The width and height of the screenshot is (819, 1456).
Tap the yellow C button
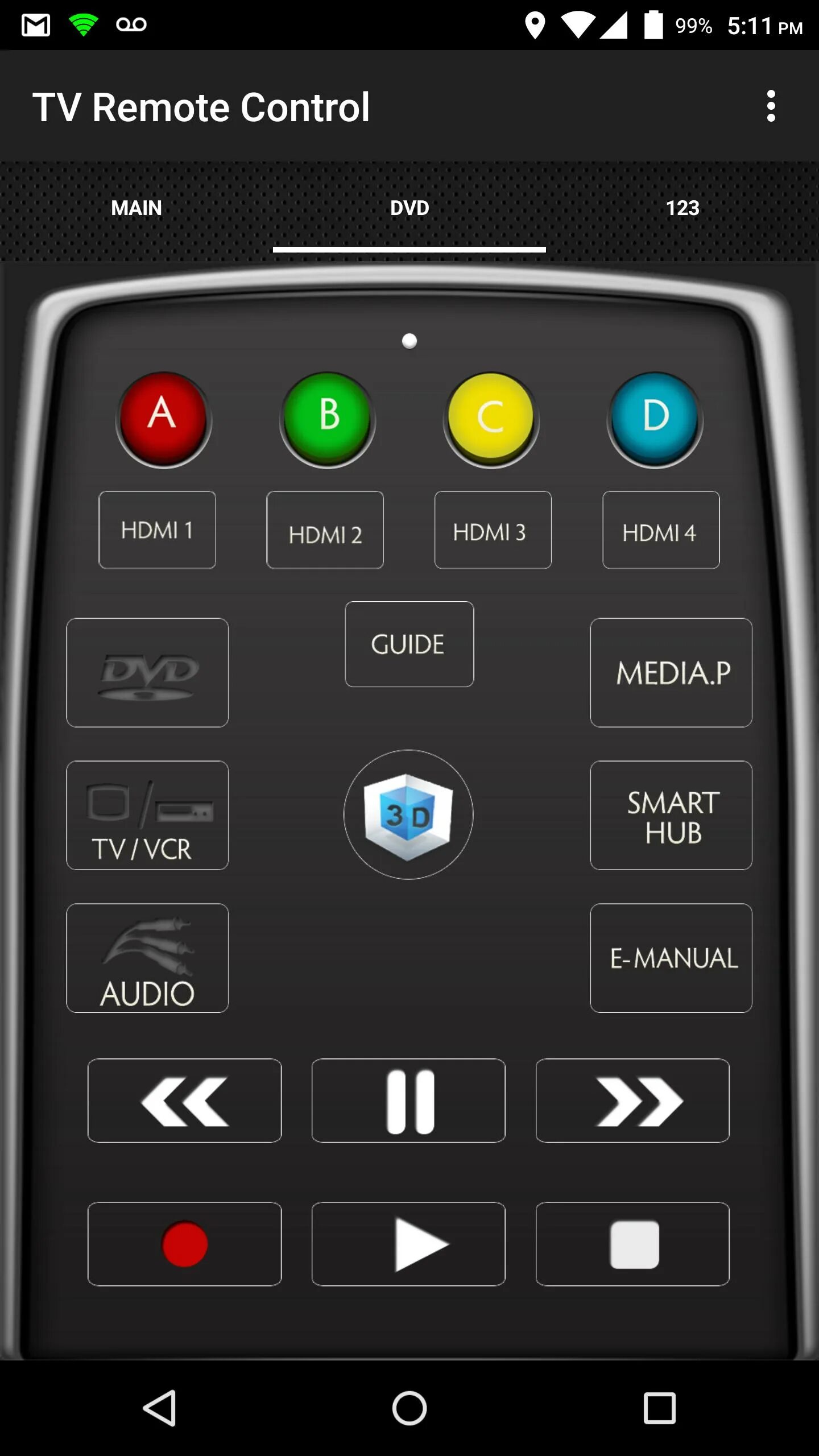pos(491,420)
